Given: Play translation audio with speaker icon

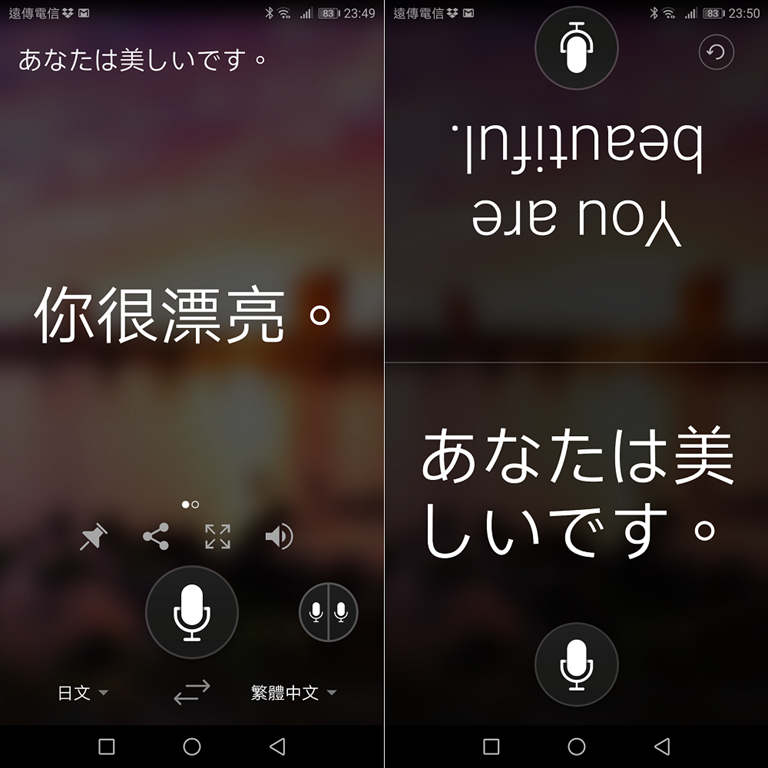Looking at the screenshot, I should pos(279,537).
